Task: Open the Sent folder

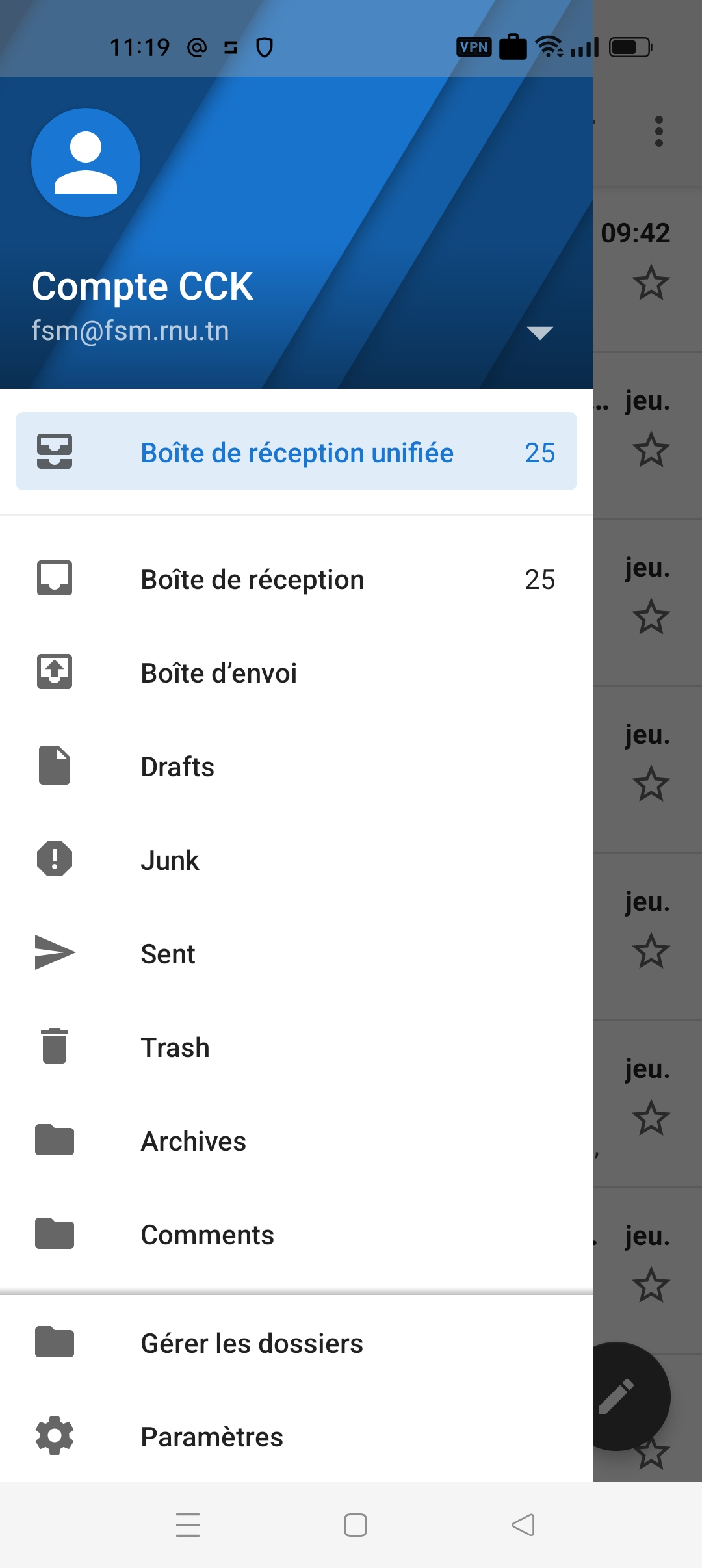Action: tap(296, 954)
